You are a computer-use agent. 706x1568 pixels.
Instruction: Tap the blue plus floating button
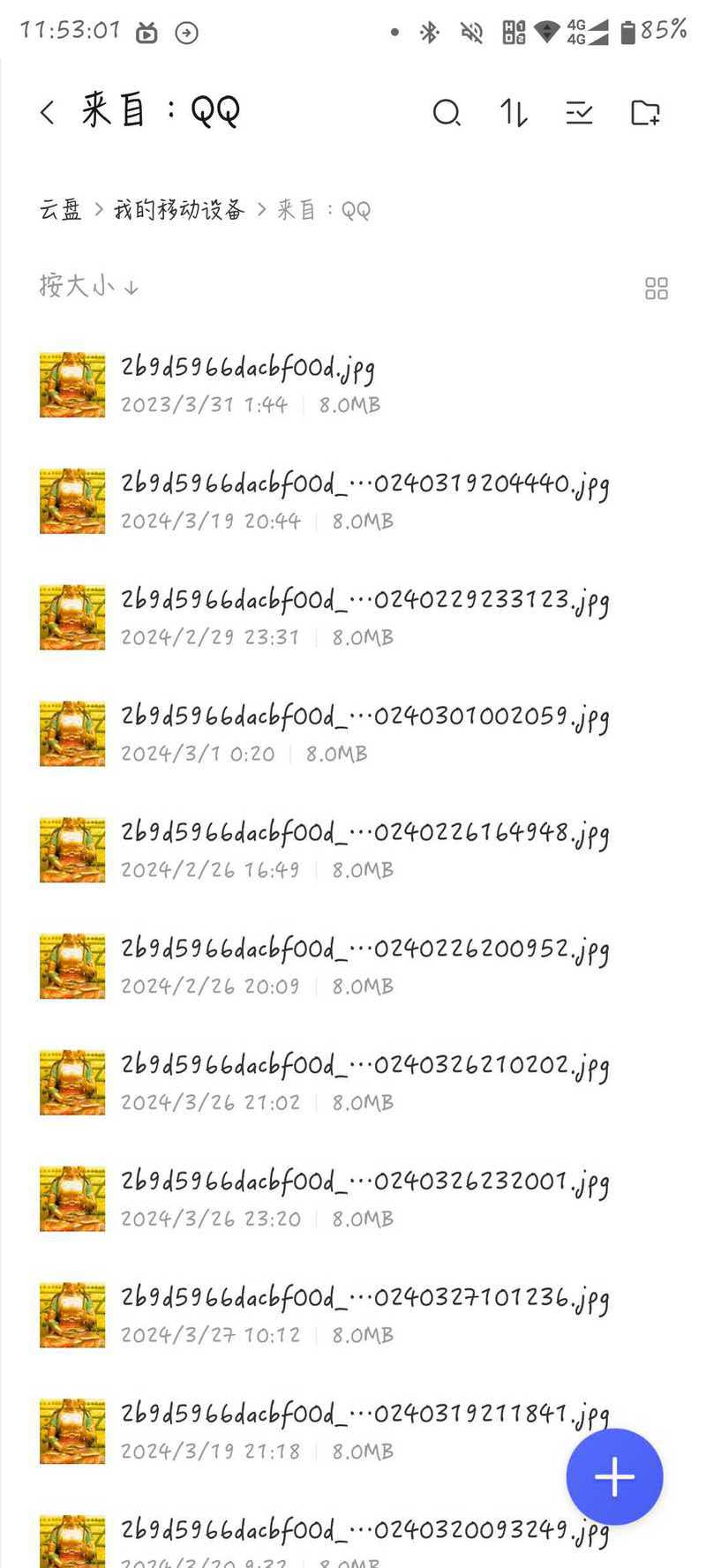coord(614,1476)
